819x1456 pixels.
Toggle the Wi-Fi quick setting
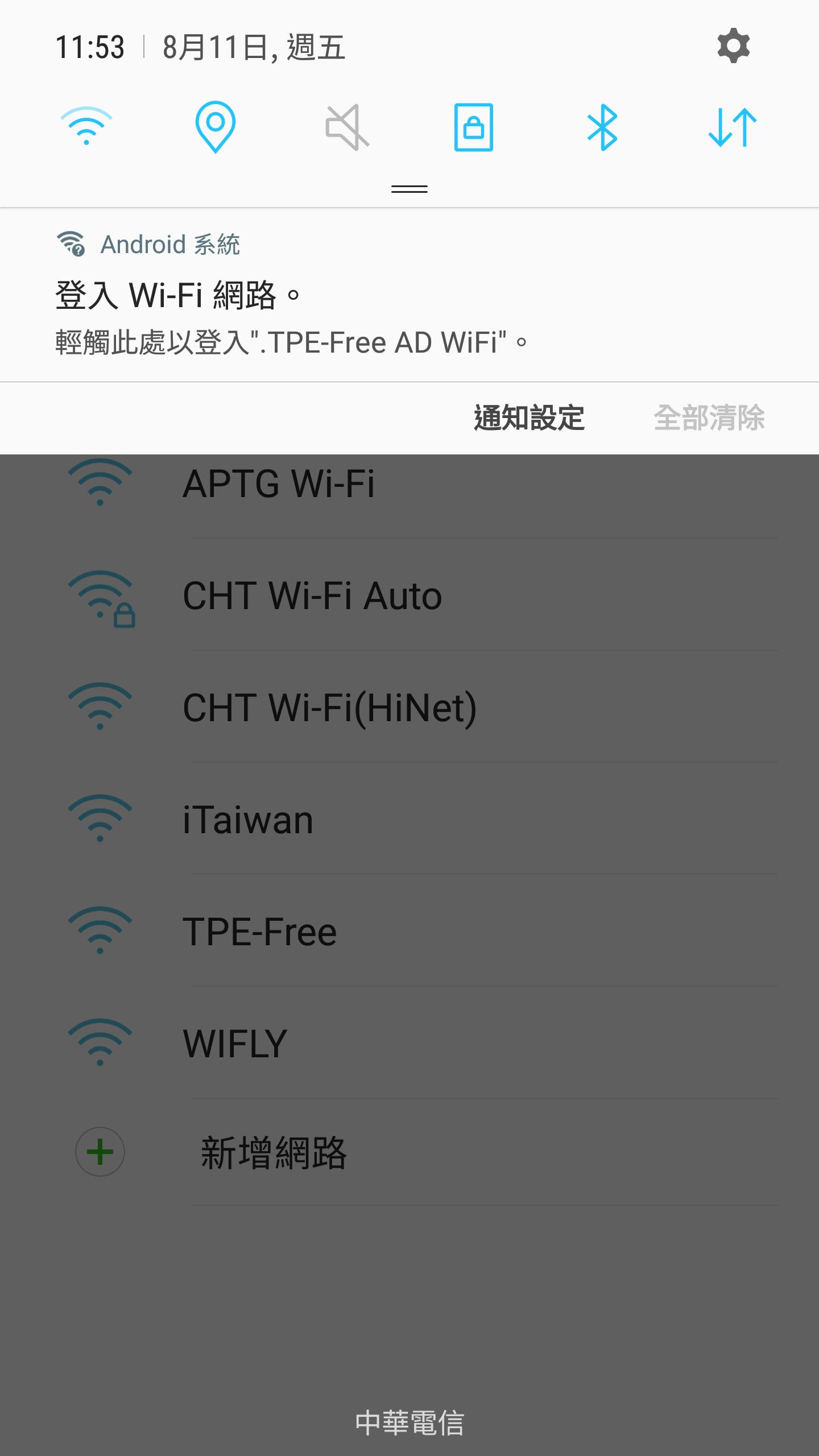[x=86, y=126]
